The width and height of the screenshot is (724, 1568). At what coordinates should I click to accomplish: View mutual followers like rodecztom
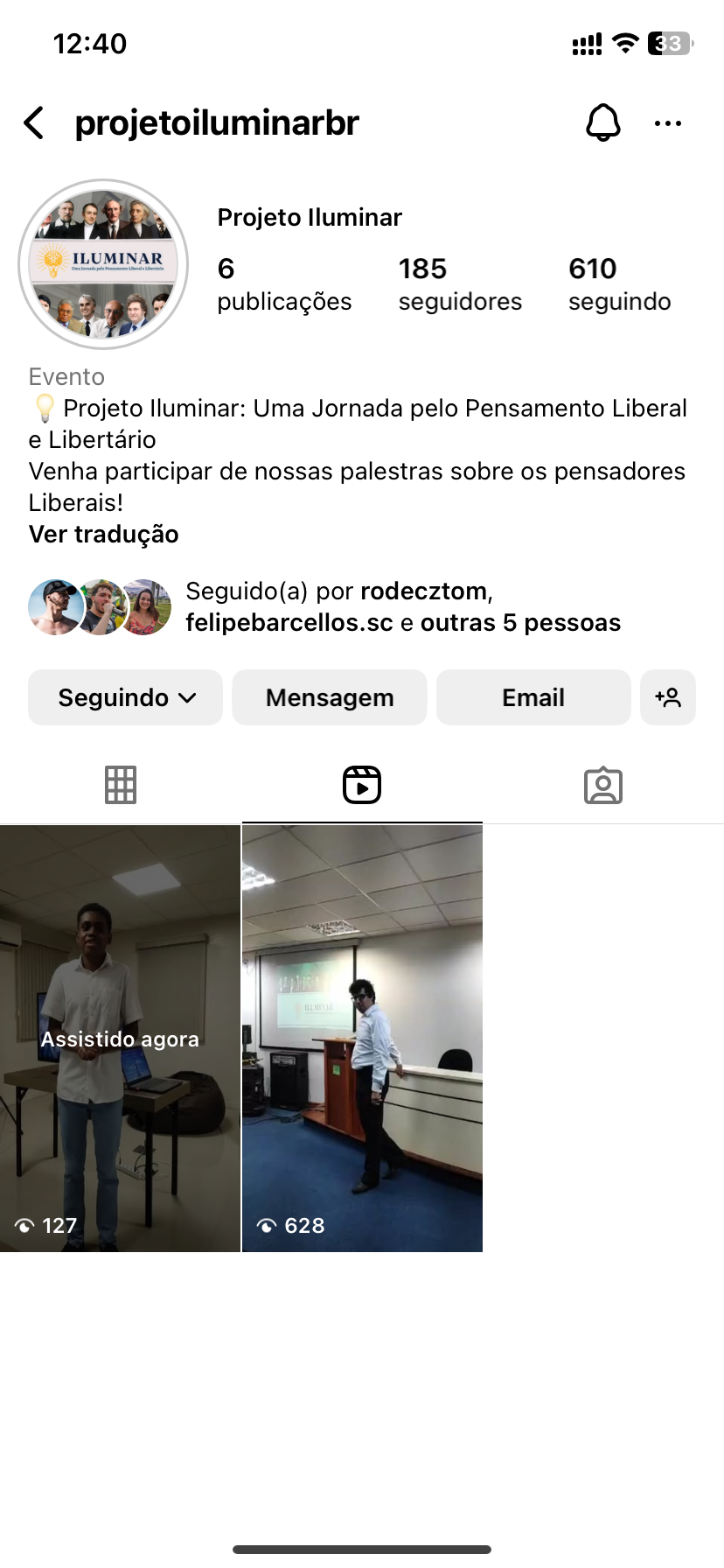402,607
